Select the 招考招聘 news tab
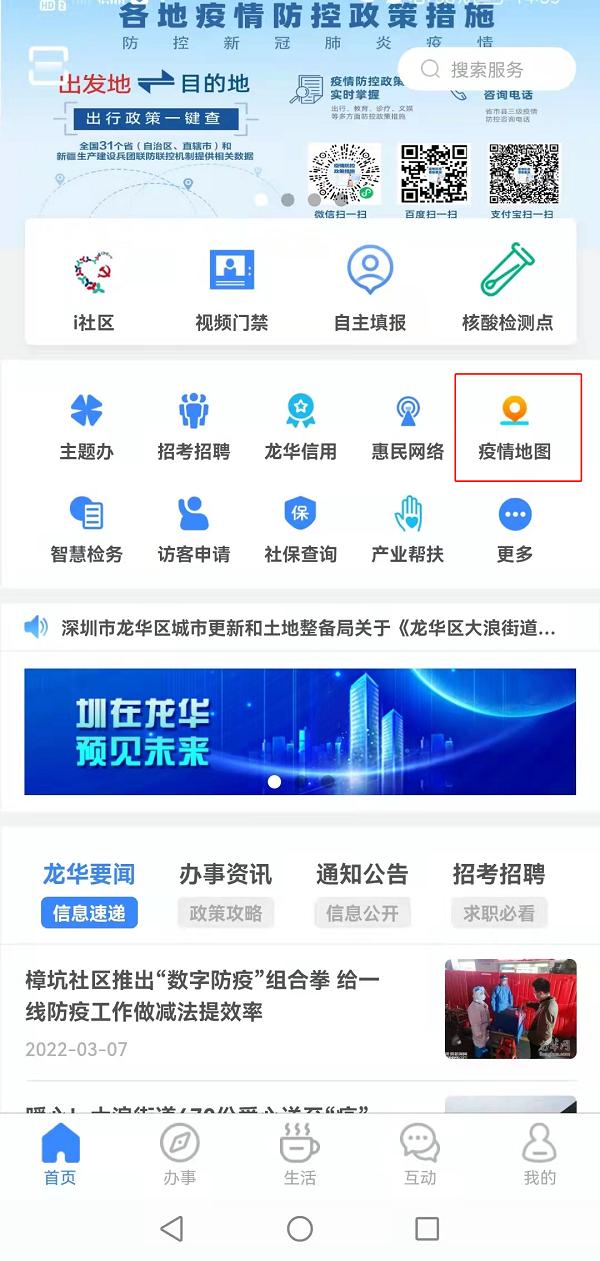The width and height of the screenshot is (600, 1261). (499, 875)
